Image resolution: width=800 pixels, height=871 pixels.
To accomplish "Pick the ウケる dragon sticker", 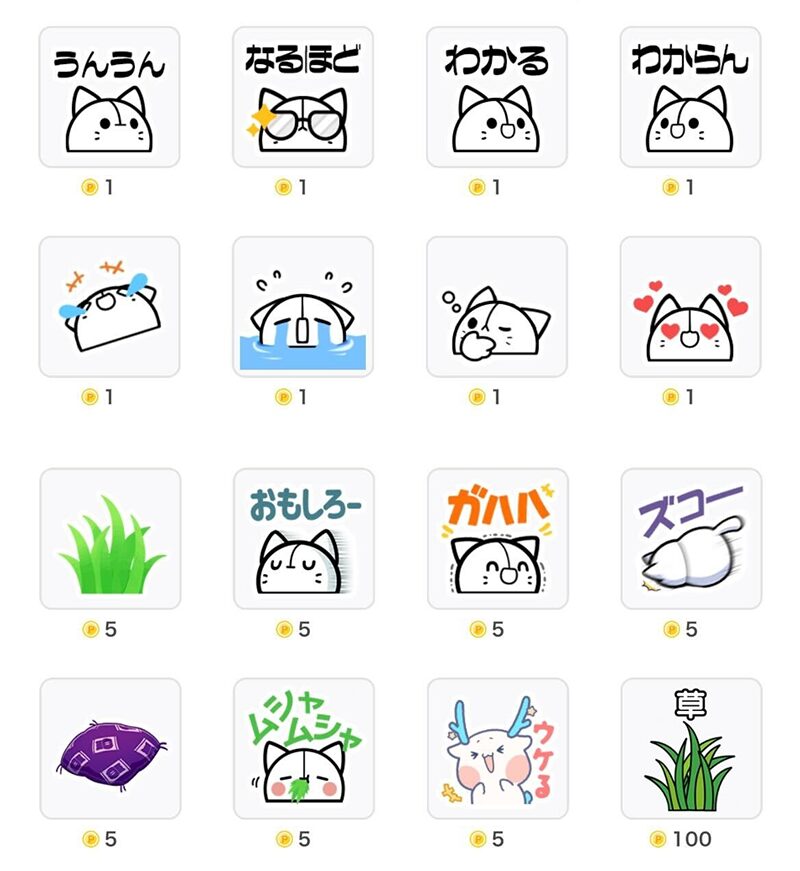I will (x=498, y=749).
